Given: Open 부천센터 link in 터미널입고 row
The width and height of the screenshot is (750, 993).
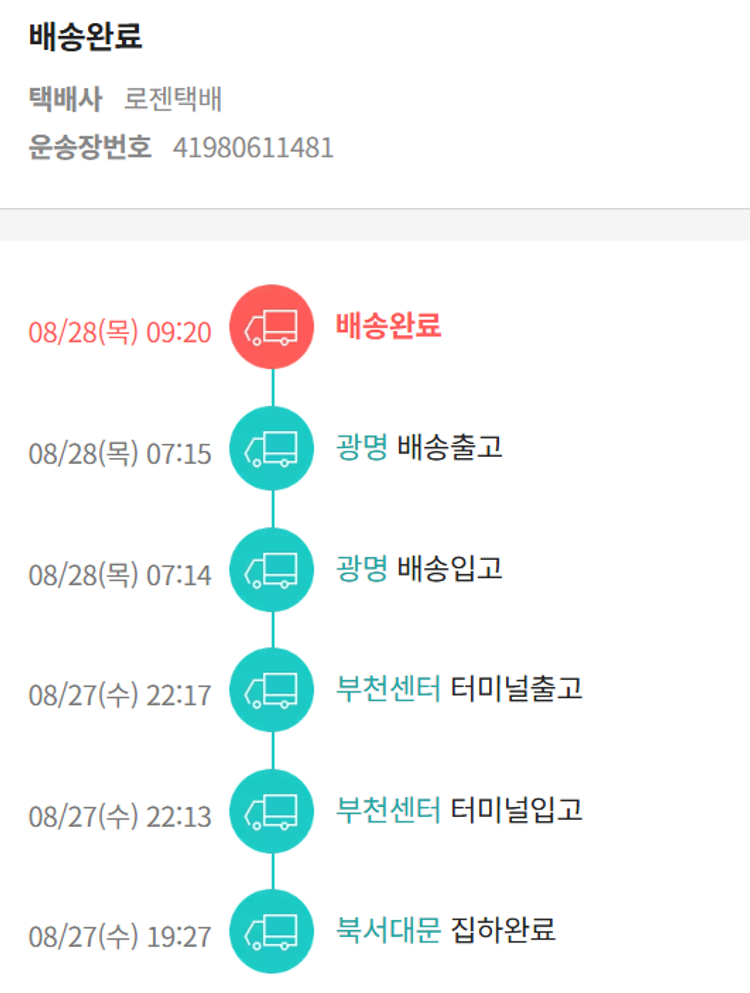Looking at the screenshot, I should pyautogui.click(x=388, y=809).
